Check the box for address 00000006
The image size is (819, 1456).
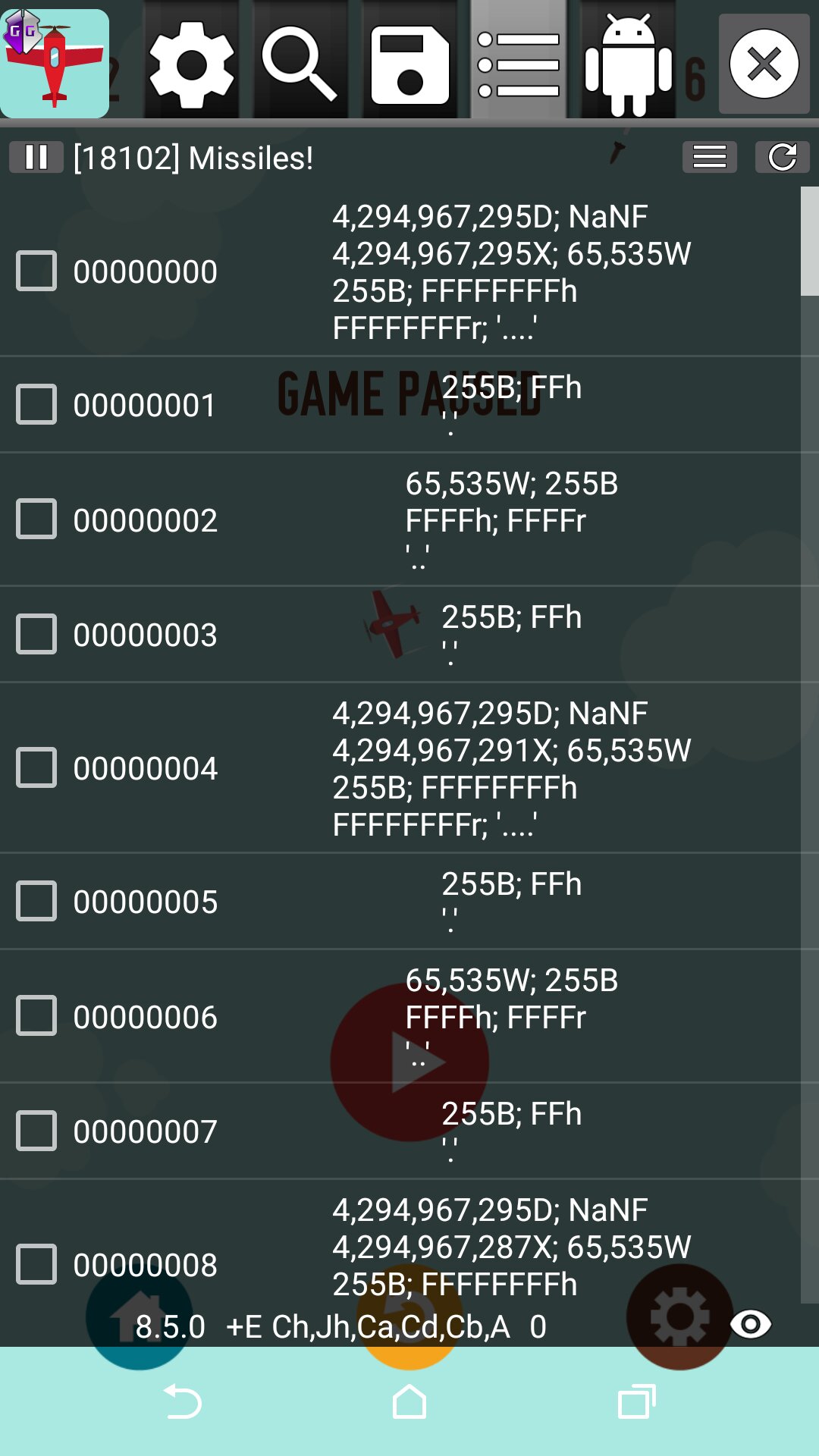tap(36, 1016)
